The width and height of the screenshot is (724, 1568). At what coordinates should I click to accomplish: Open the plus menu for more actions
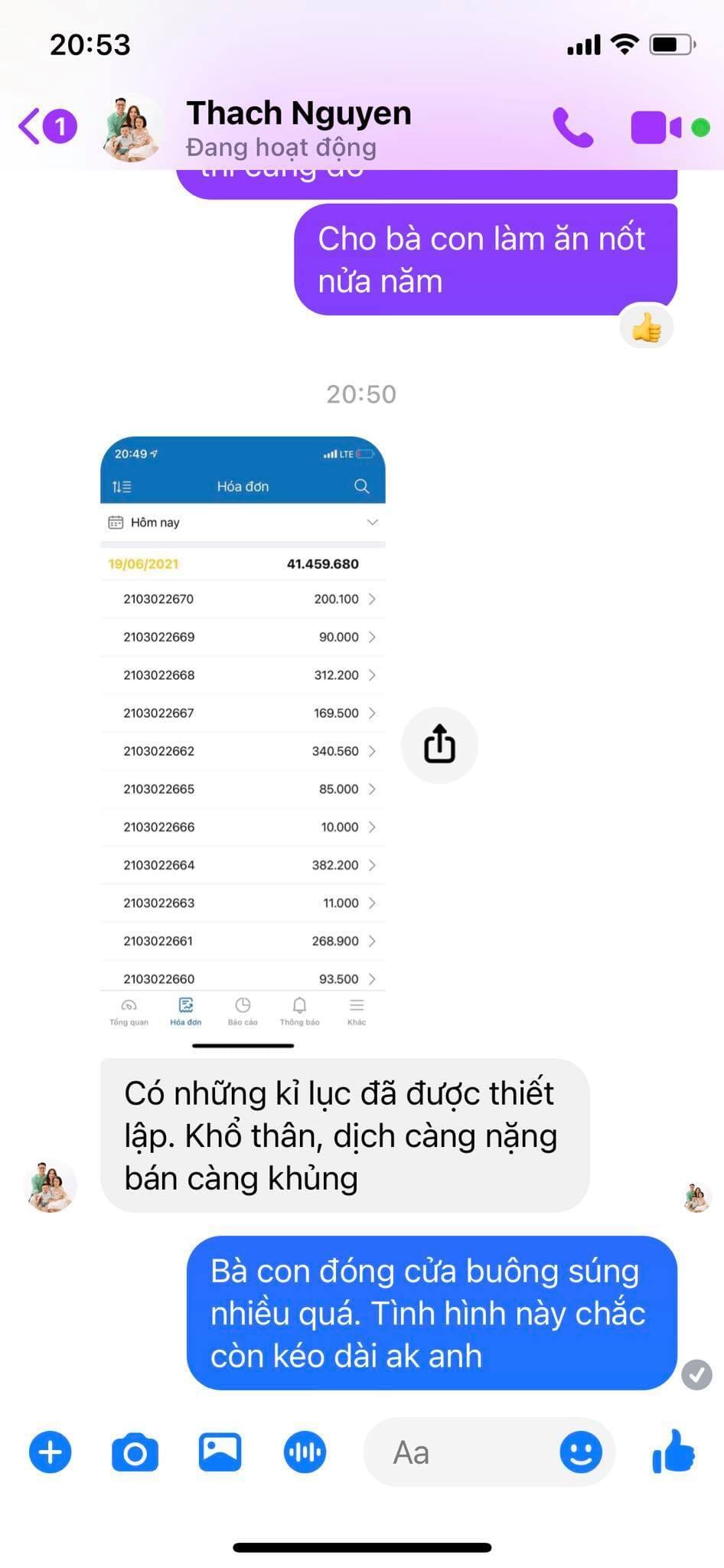51,1452
